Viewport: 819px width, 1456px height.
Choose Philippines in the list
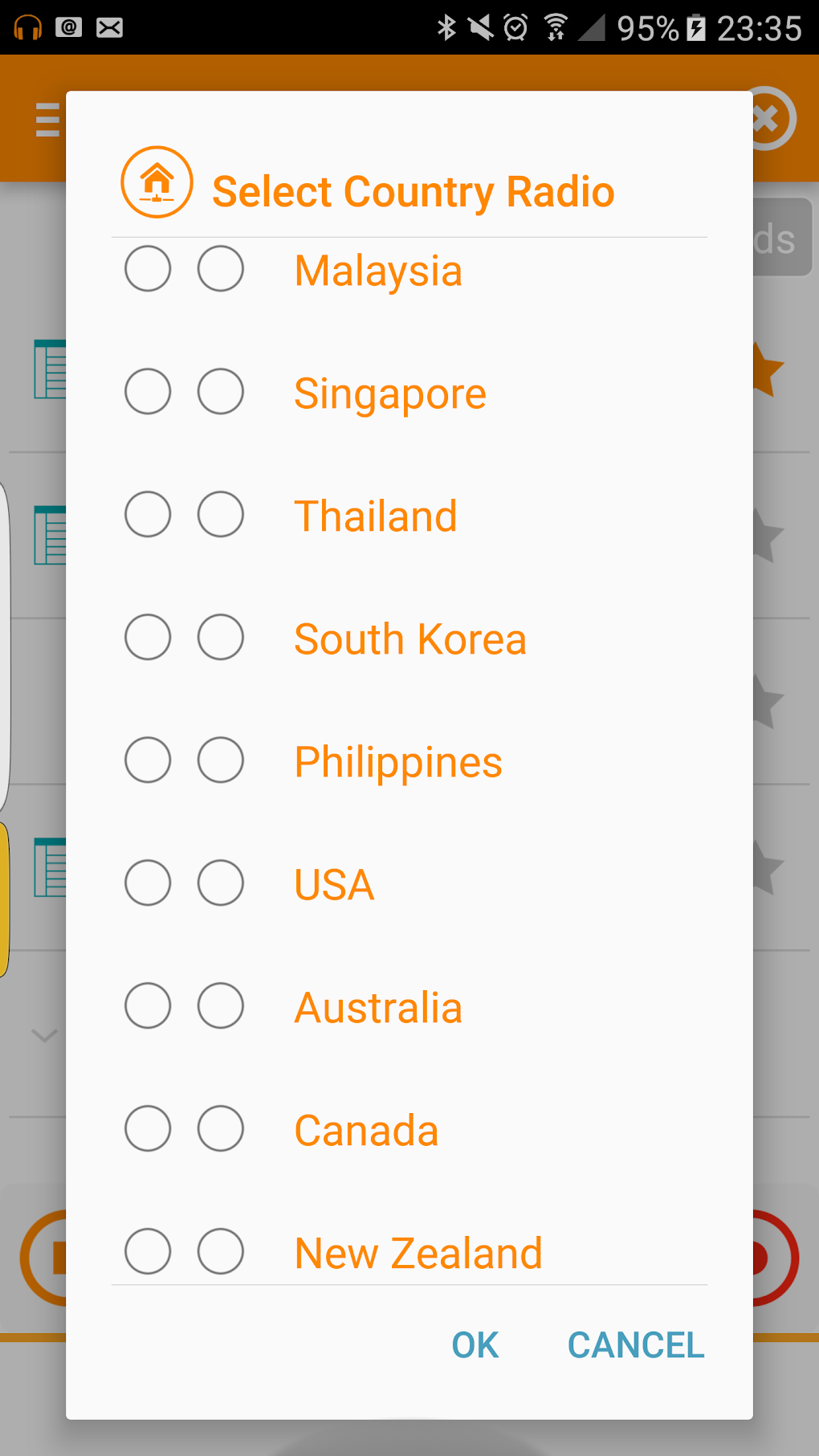coord(397,761)
